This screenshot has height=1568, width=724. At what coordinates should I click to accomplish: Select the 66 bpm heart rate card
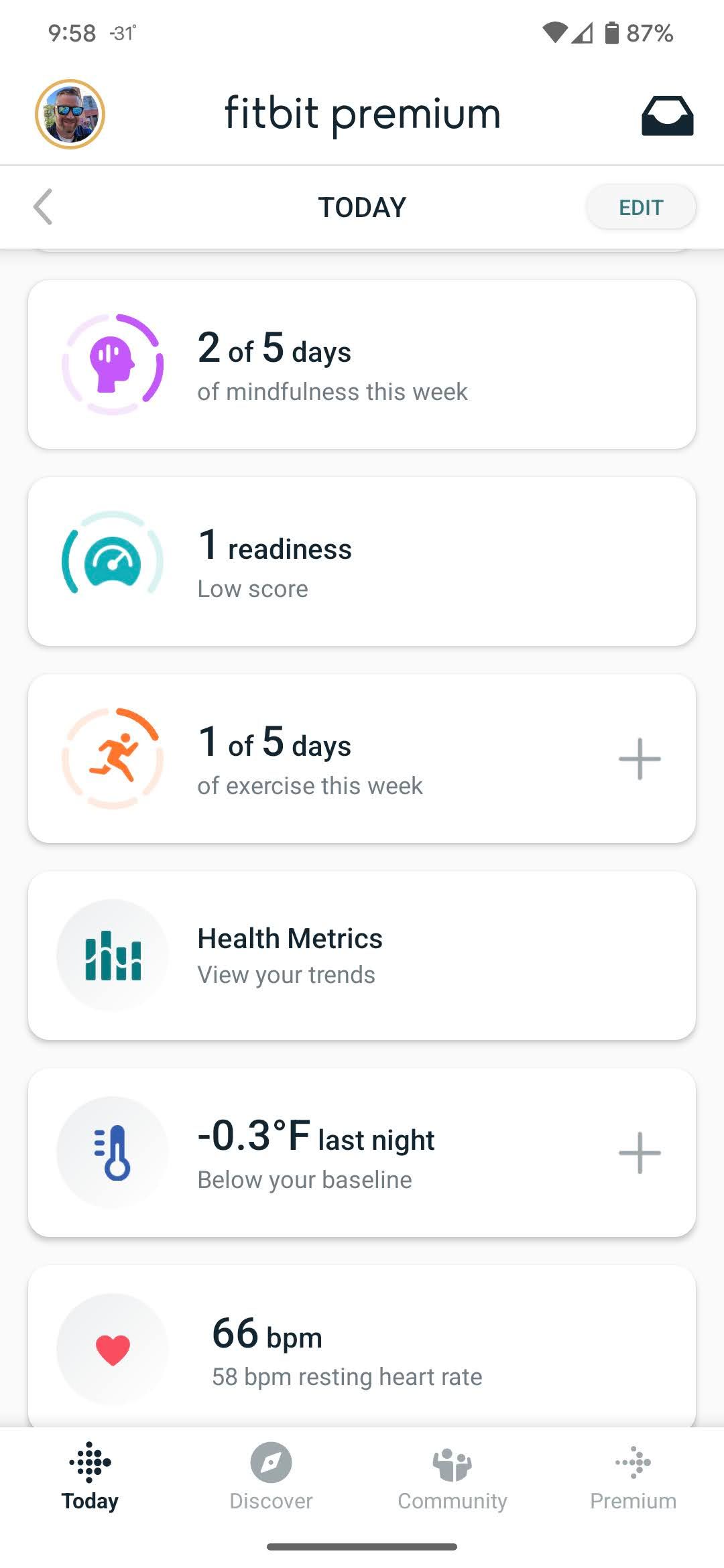(x=362, y=1350)
